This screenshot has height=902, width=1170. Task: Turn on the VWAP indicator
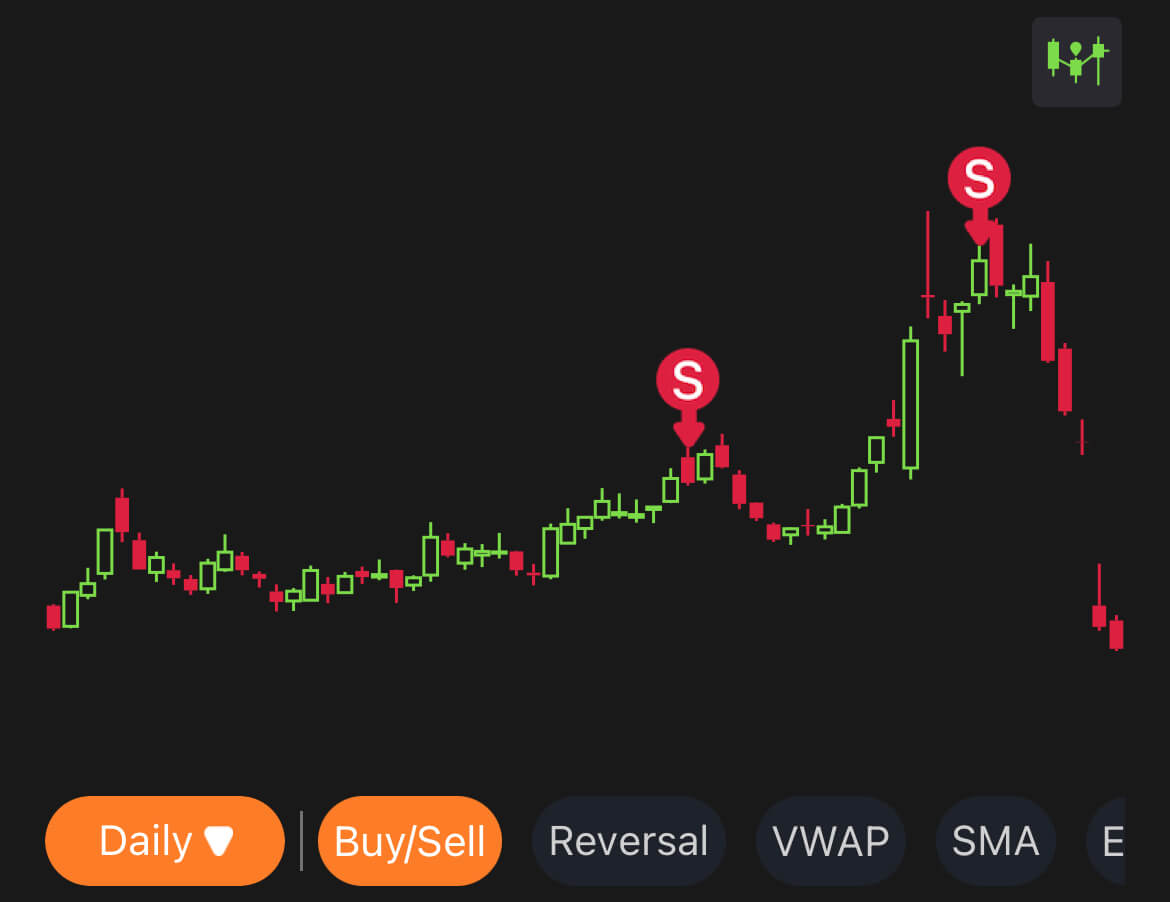(831, 841)
